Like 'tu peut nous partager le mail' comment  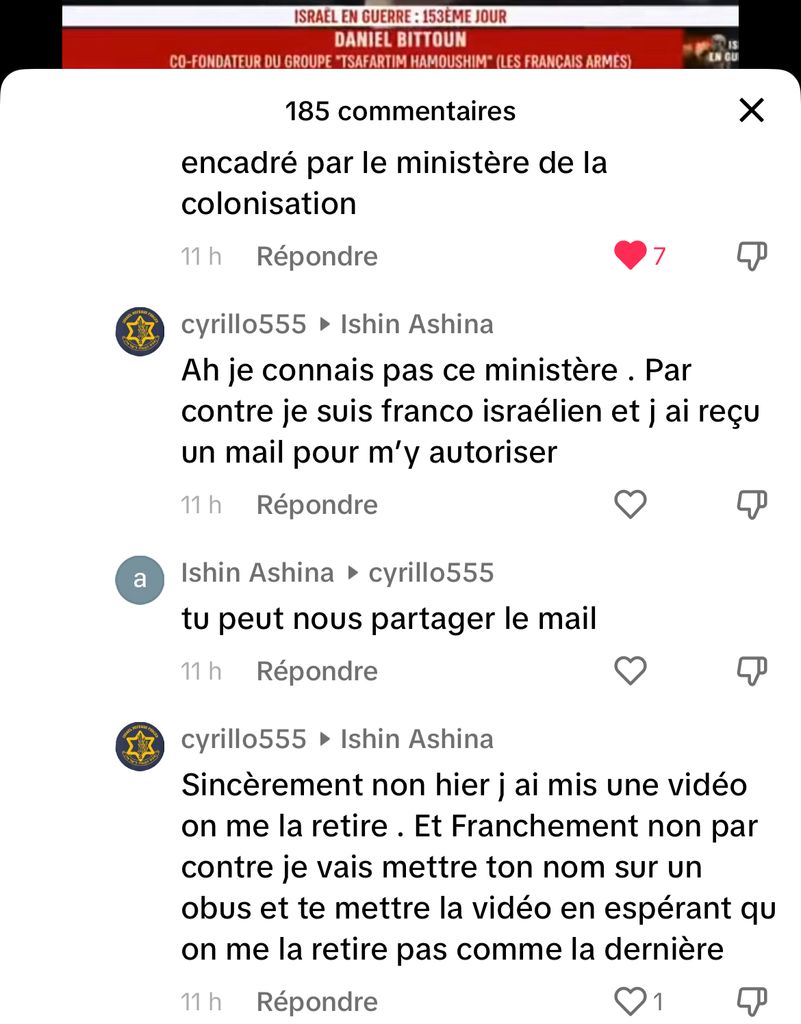pos(630,671)
